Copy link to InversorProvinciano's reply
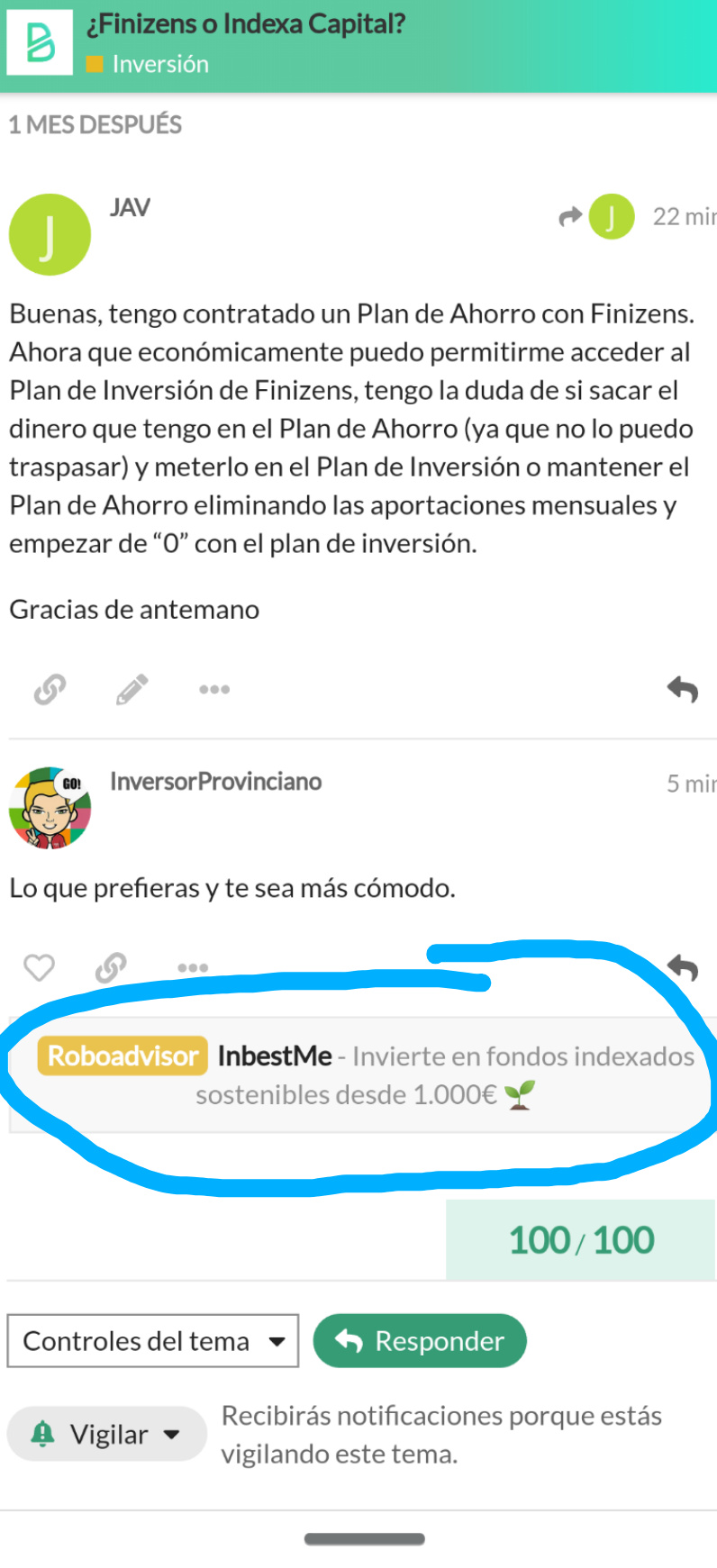717x1568 pixels. point(111,967)
